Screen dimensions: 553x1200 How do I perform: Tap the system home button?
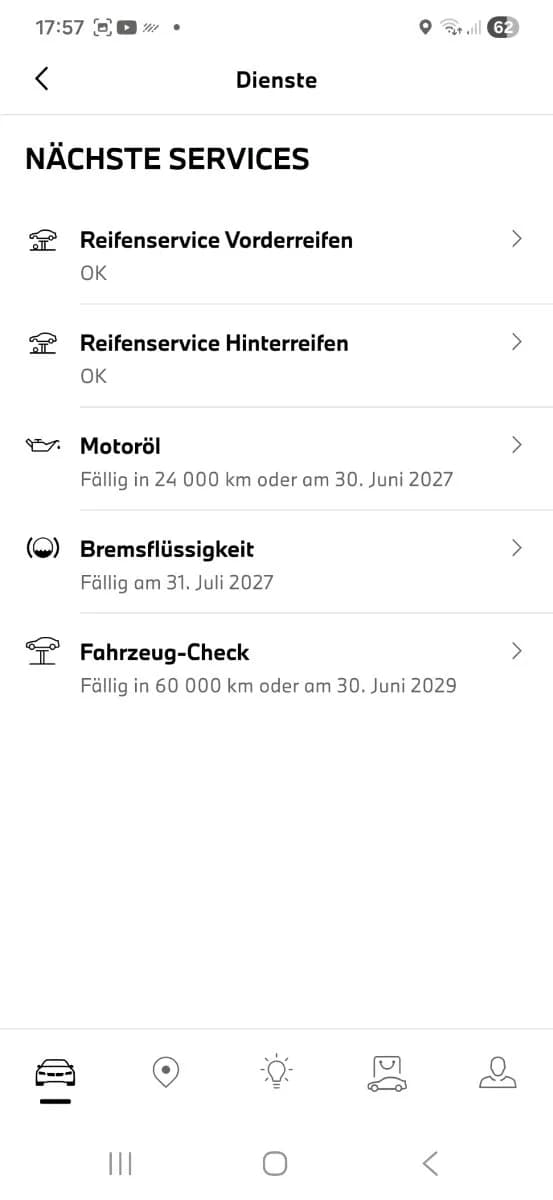[275, 1163]
